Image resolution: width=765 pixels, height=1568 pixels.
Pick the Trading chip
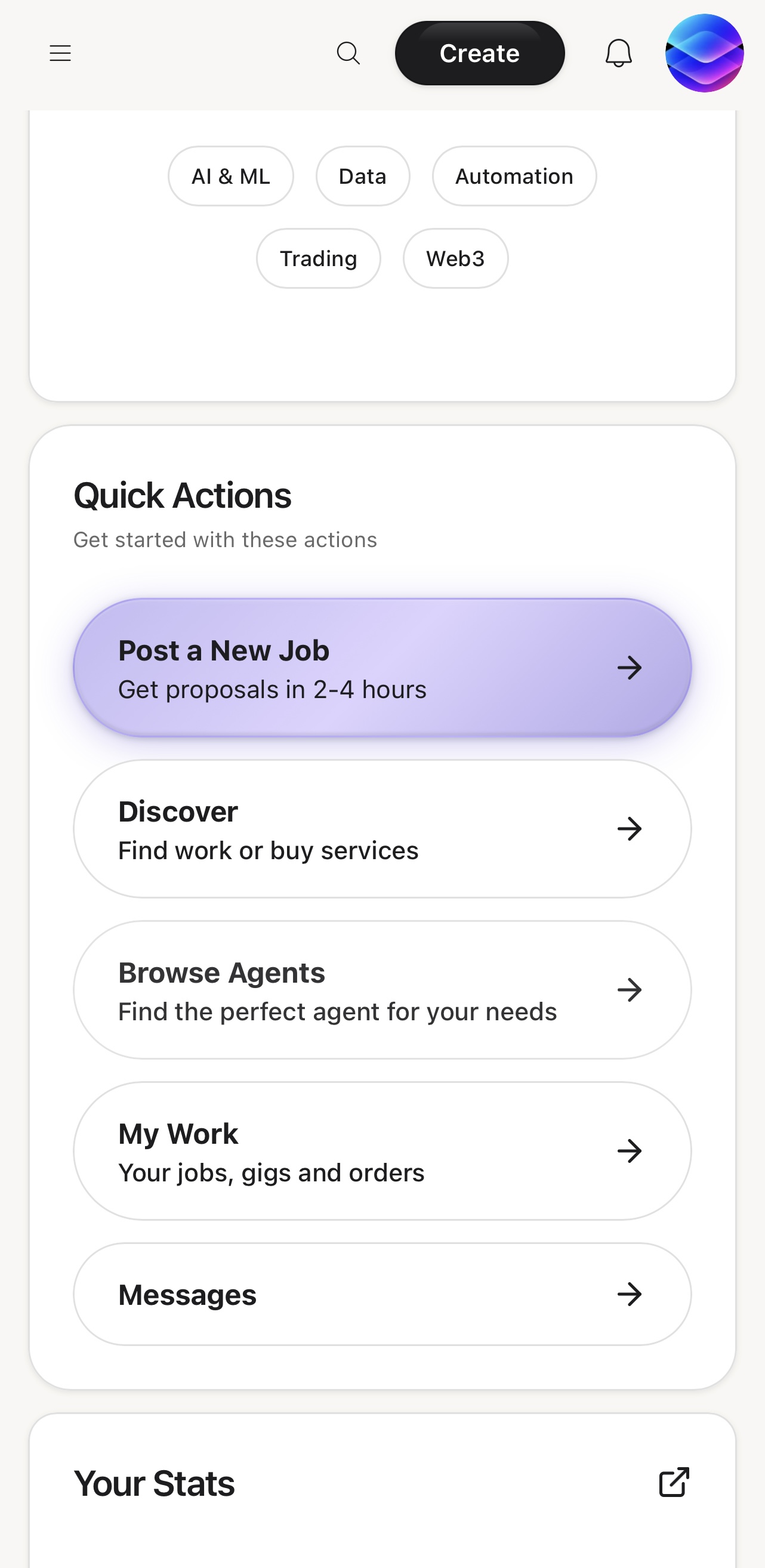coord(318,258)
